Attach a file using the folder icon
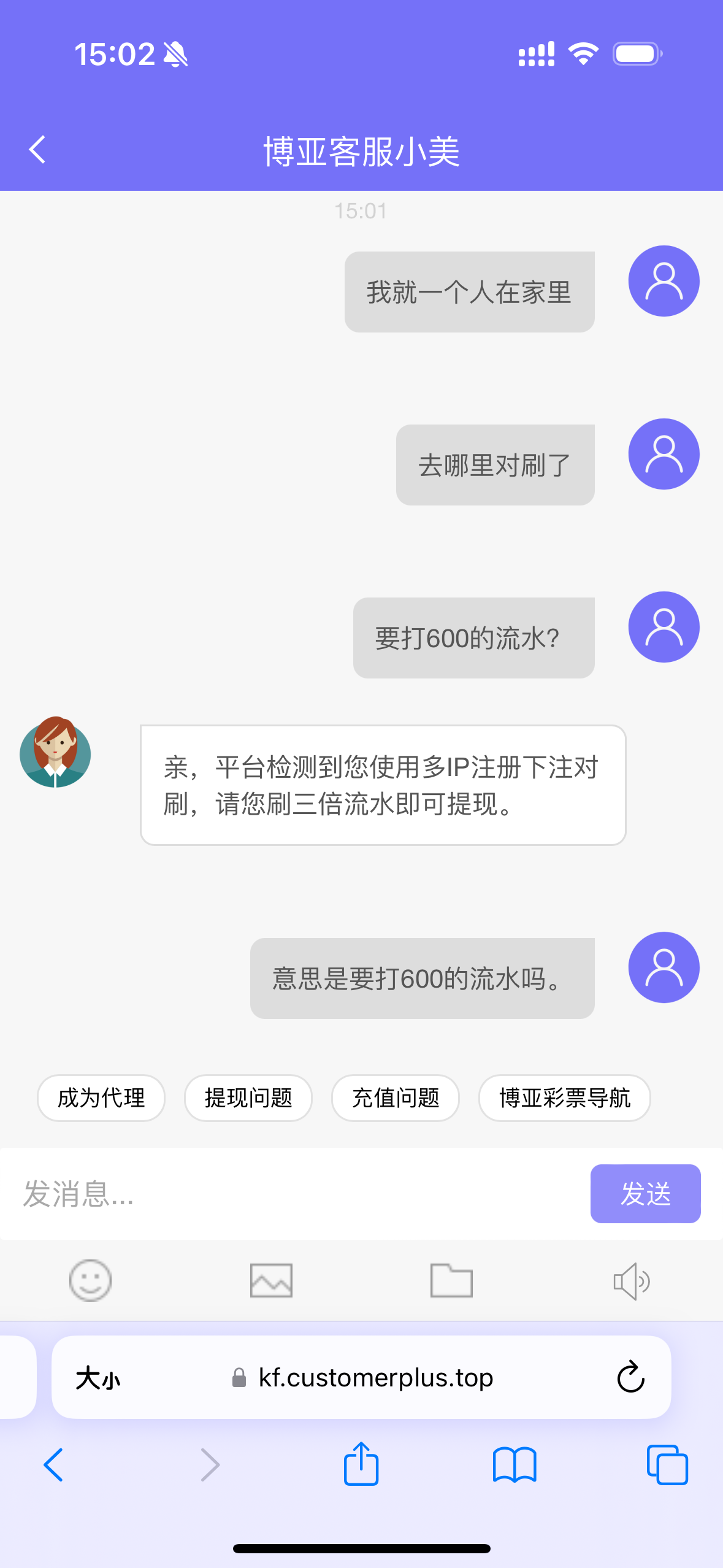 451,1280
